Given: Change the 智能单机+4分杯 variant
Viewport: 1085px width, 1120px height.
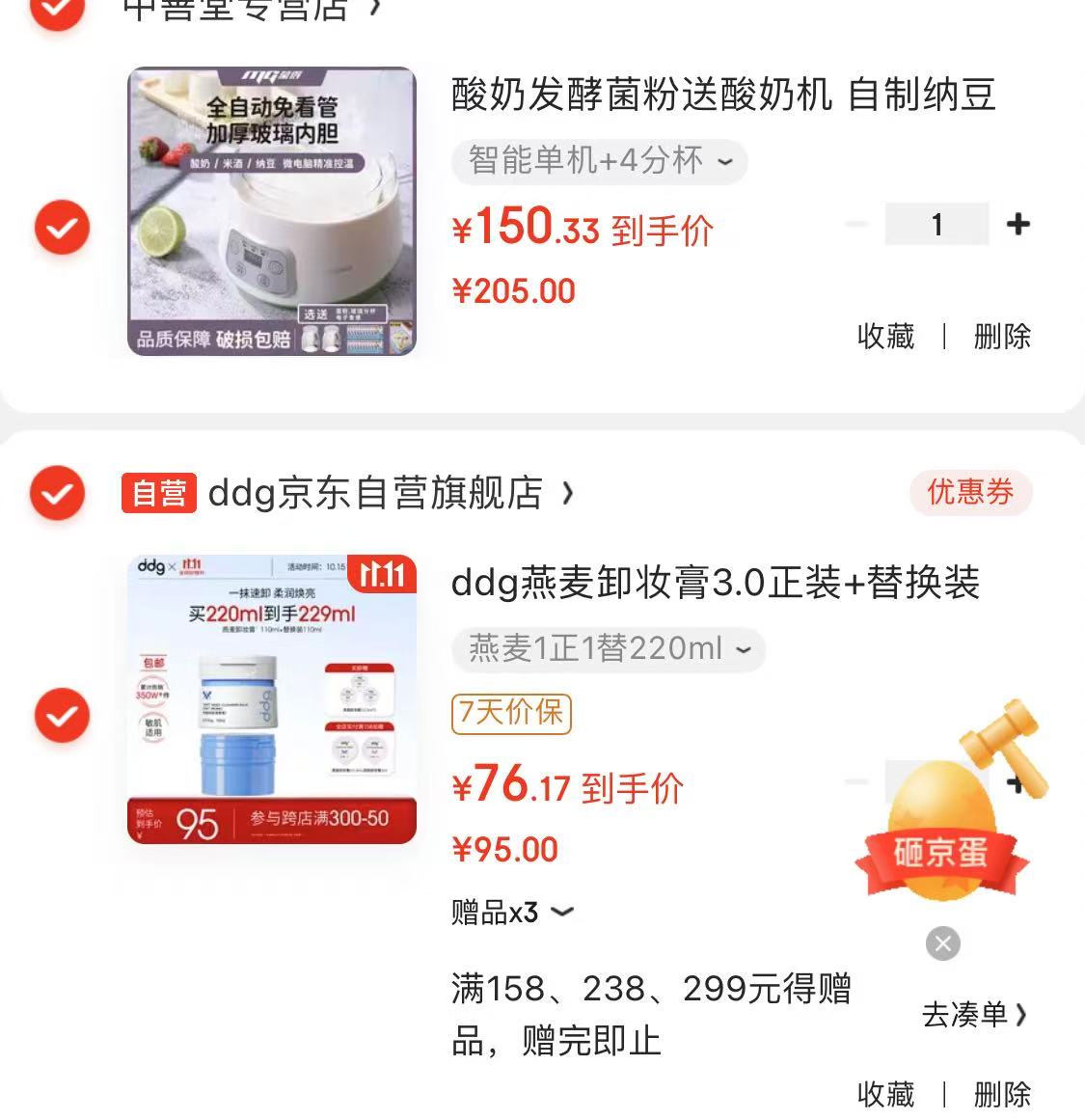Looking at the screenshot, I should point(599,161).
